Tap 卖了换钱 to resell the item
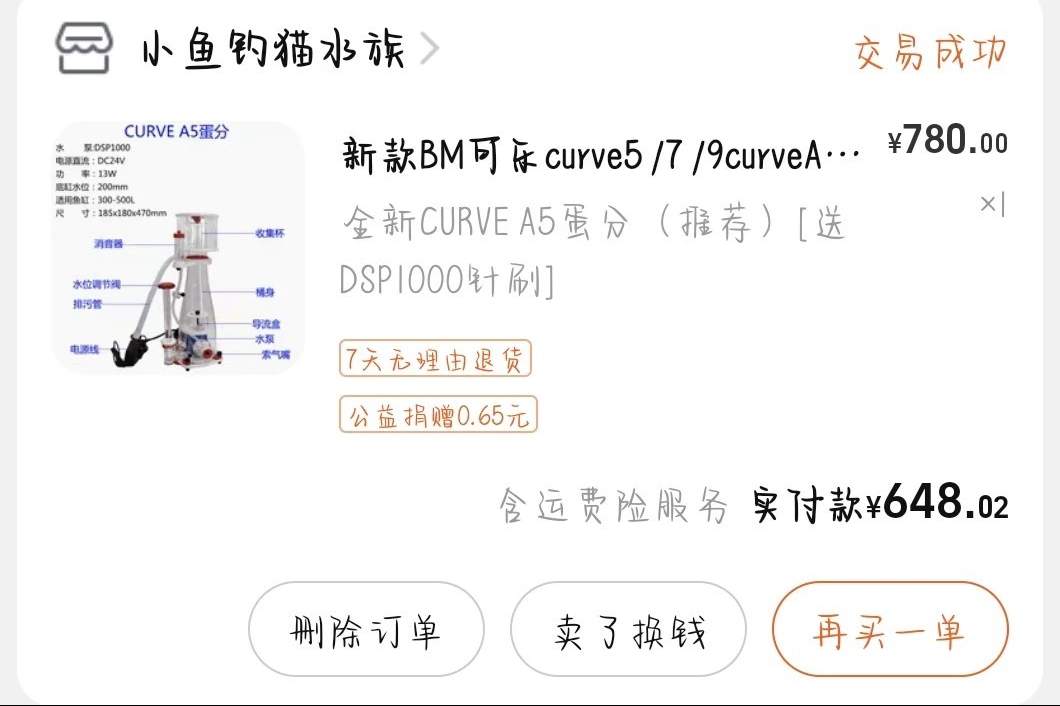Viewport: 1060px width, 706px height. click(629, 631)
